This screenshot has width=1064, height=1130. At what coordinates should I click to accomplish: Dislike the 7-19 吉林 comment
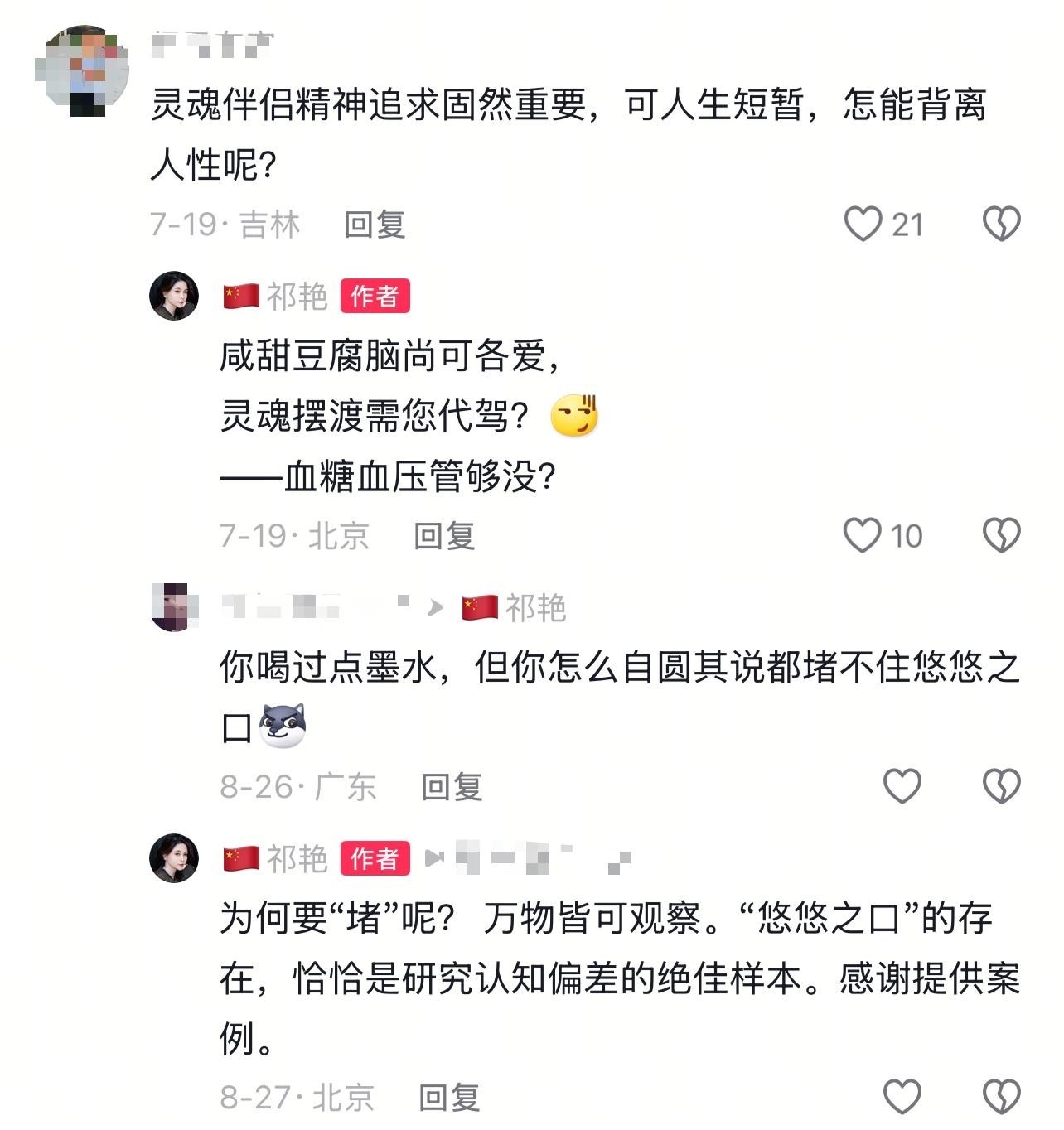click(1001, 225)
